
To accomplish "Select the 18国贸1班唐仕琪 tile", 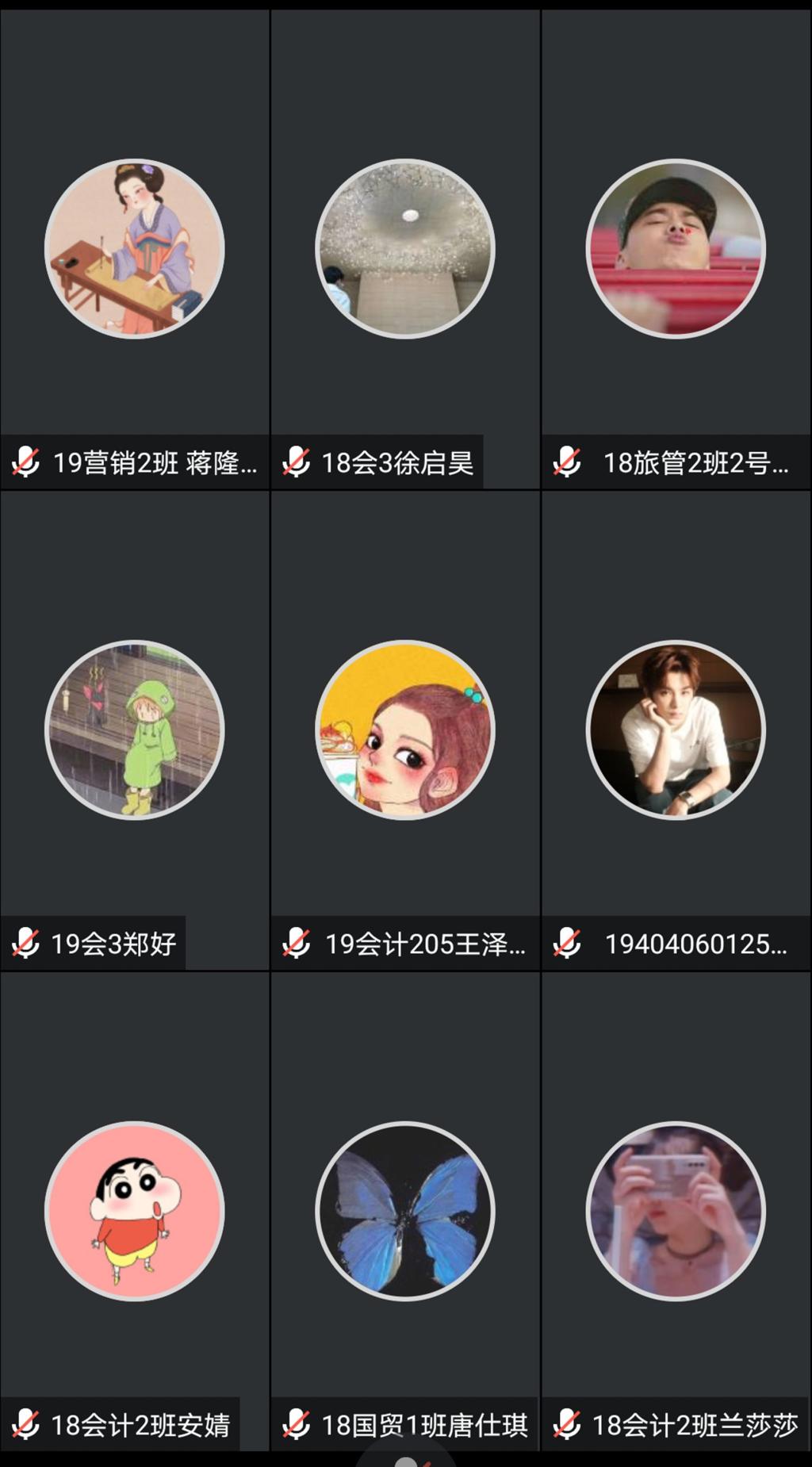I will tap(405, 1211).
